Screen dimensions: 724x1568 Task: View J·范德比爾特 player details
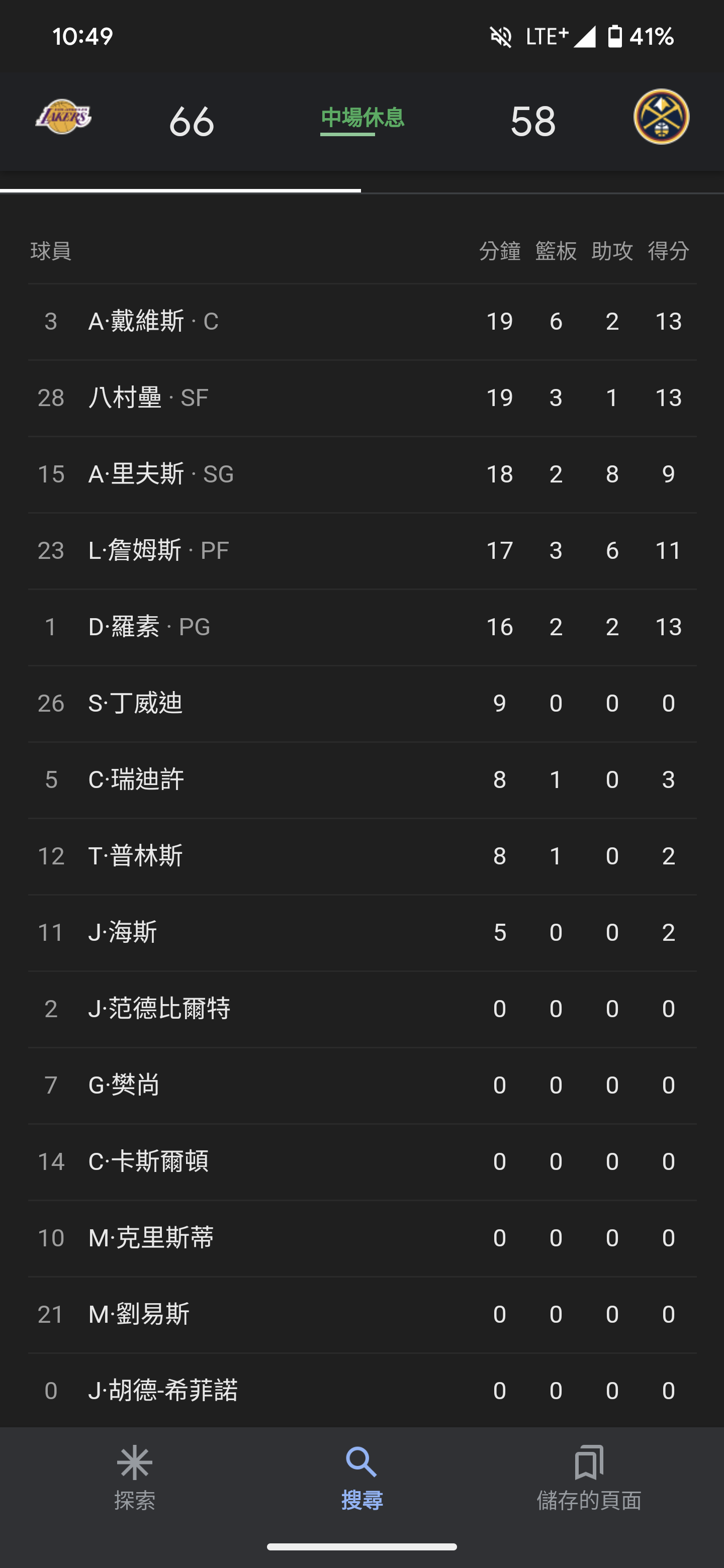361,1009
